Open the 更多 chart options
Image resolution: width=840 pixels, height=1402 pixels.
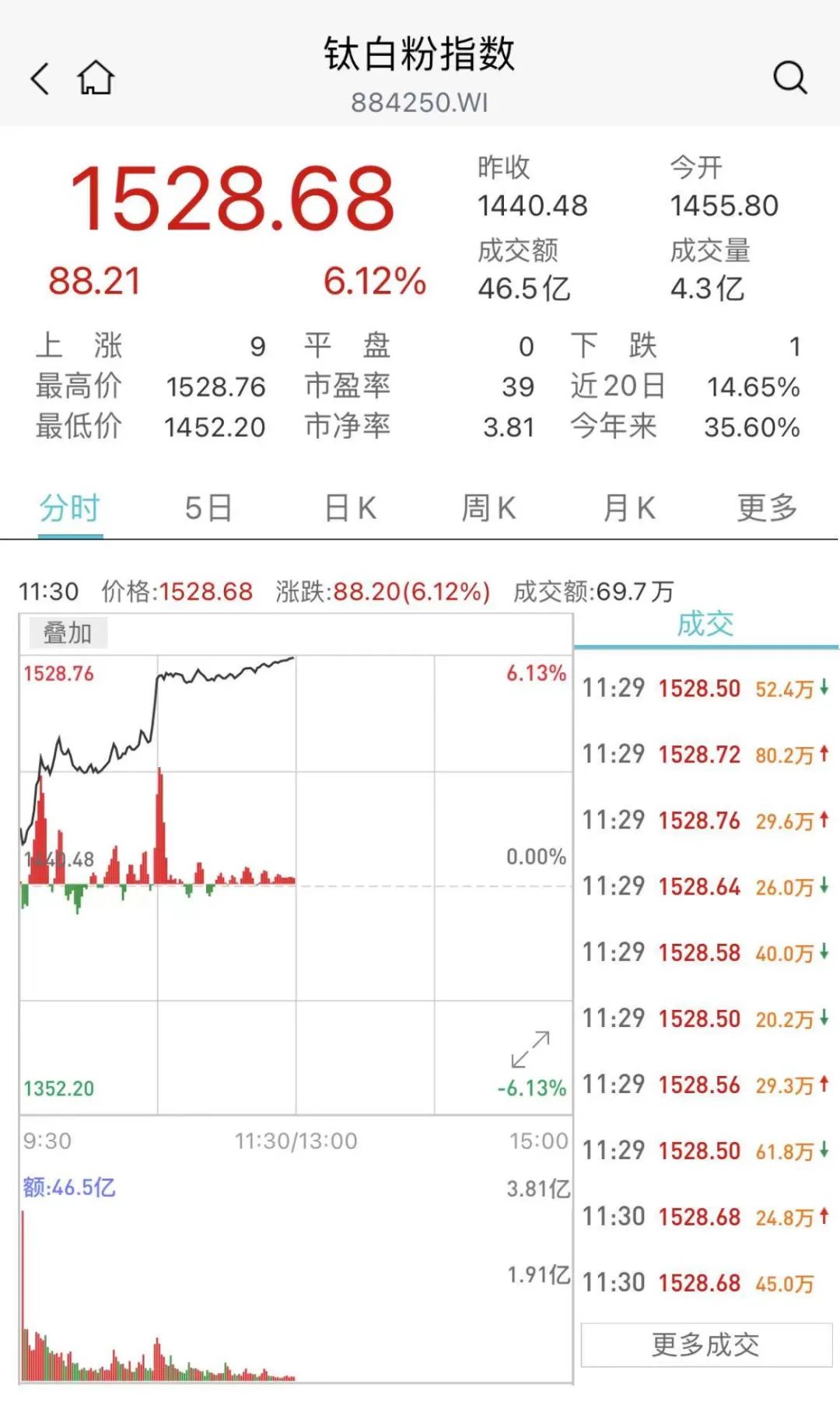[767, 508]
